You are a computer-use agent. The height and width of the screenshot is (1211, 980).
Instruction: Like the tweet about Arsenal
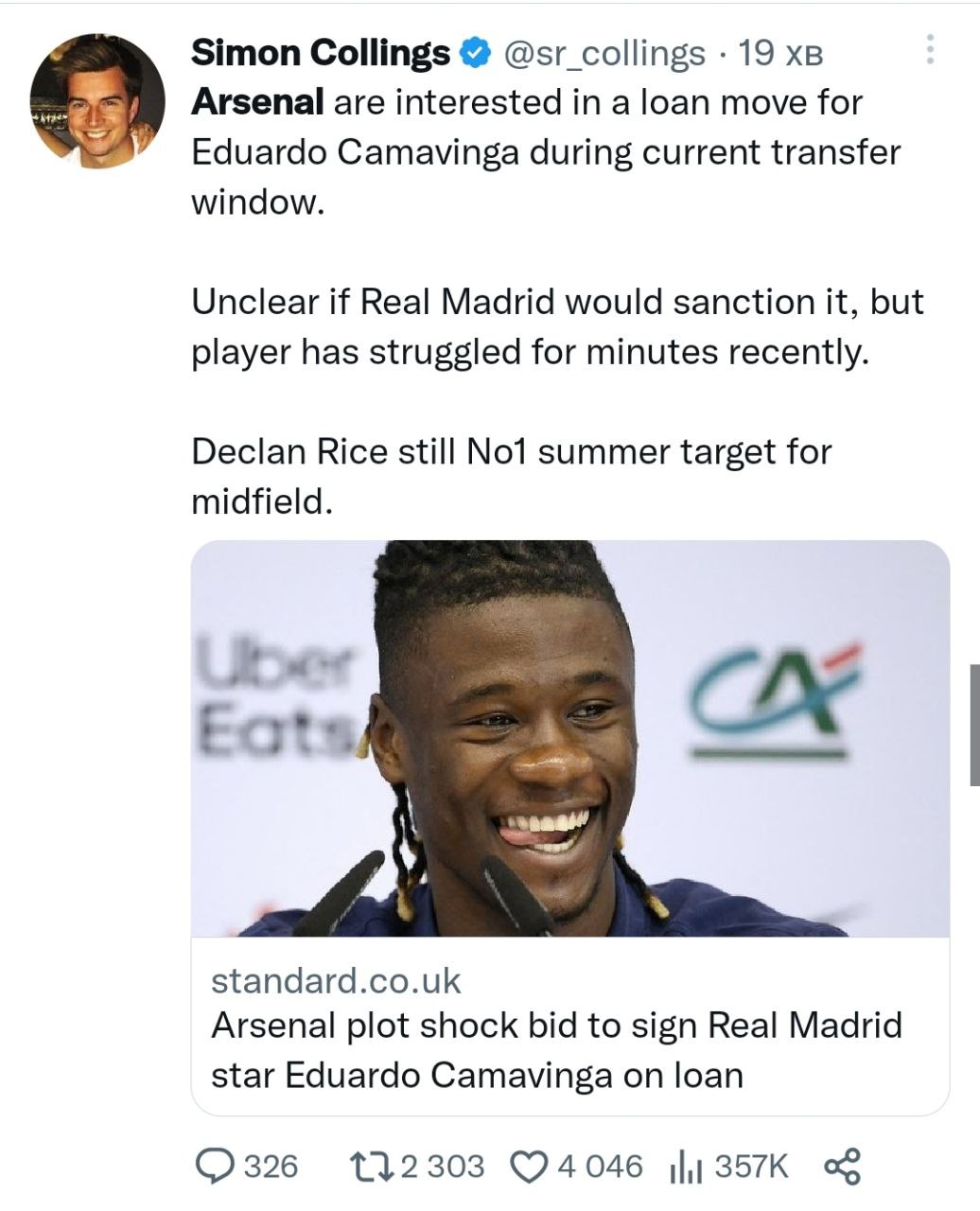tap(531, 1166)
